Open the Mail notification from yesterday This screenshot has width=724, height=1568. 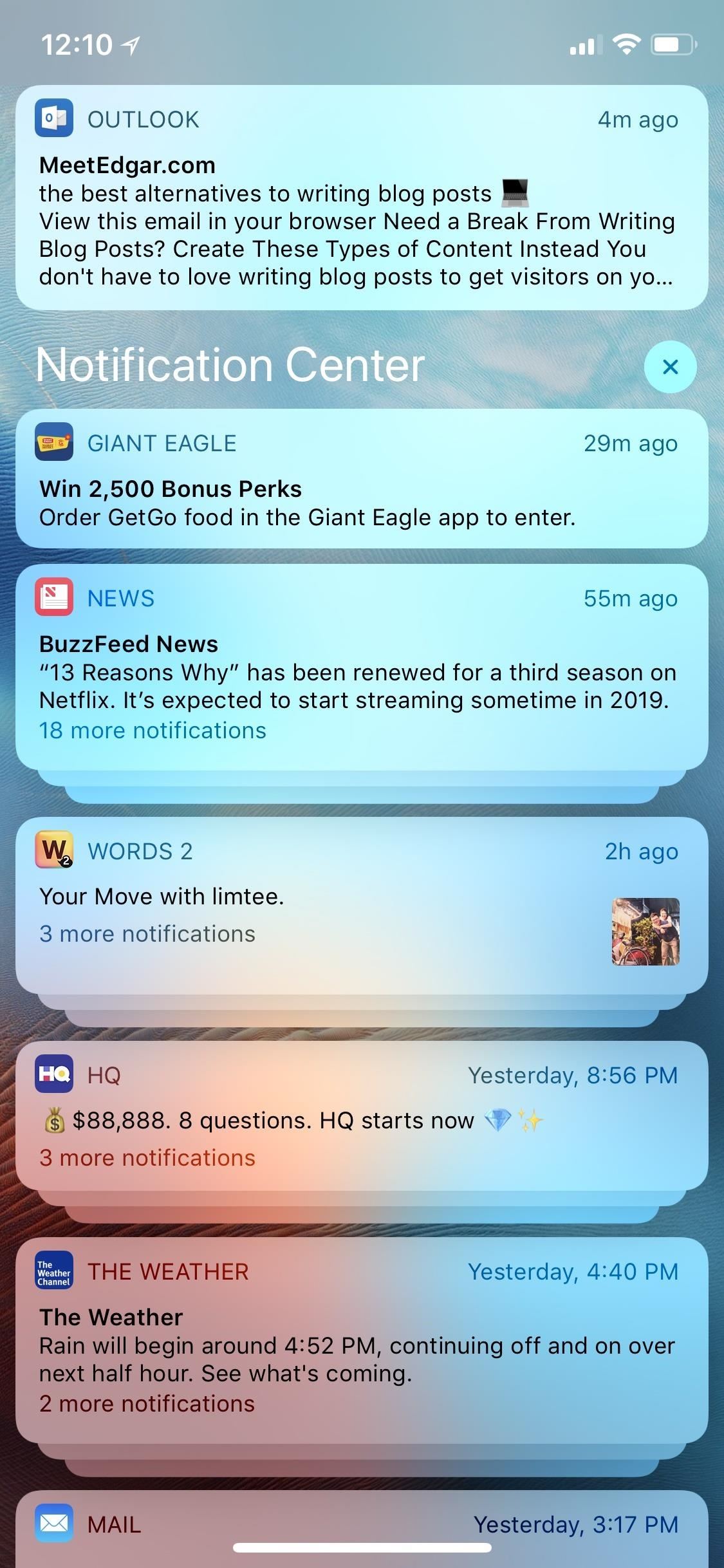(x=362, y=1529)
